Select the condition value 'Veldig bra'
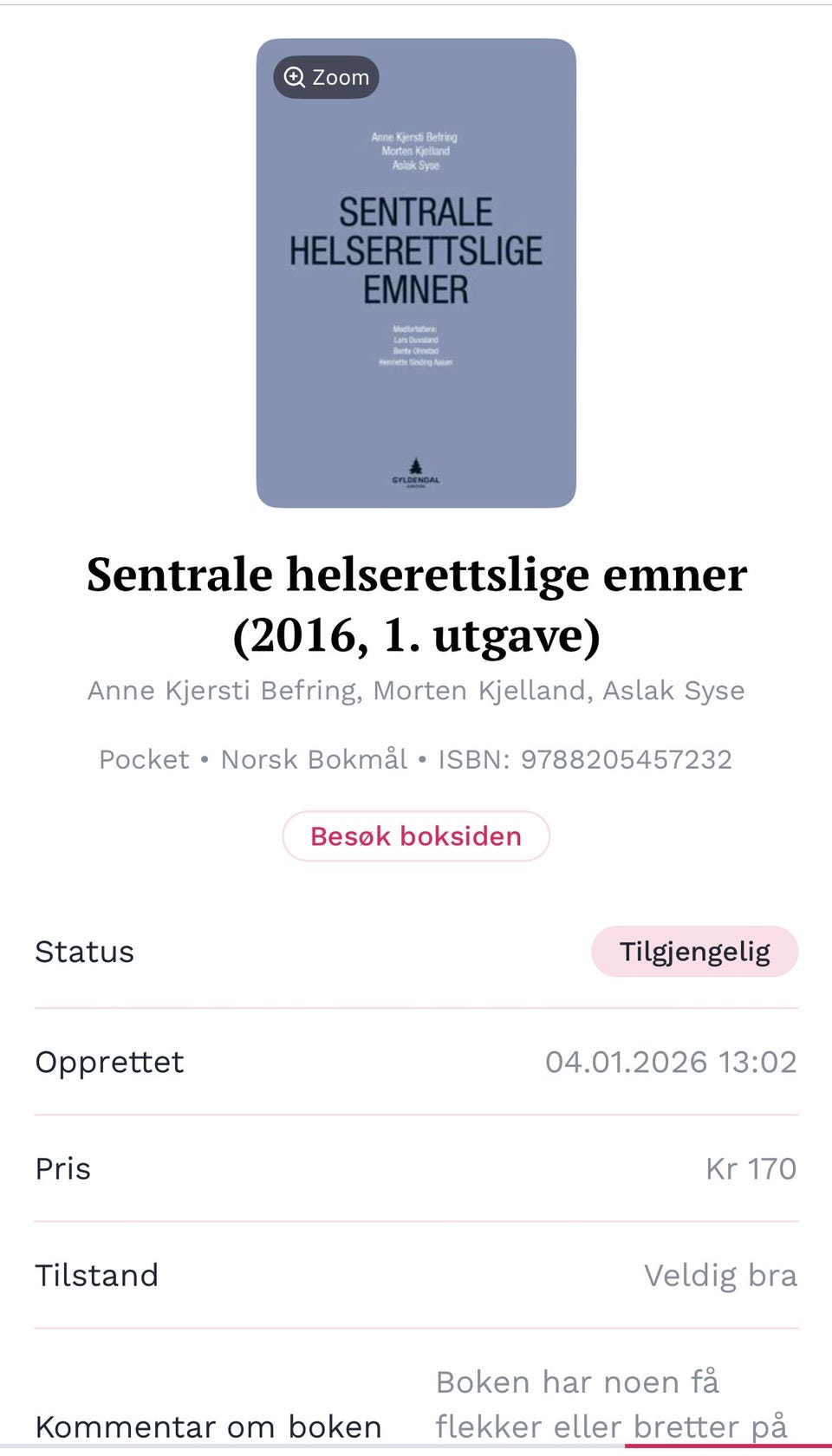Screen dimensions: 832x1456 click(x=720, y=1275)
